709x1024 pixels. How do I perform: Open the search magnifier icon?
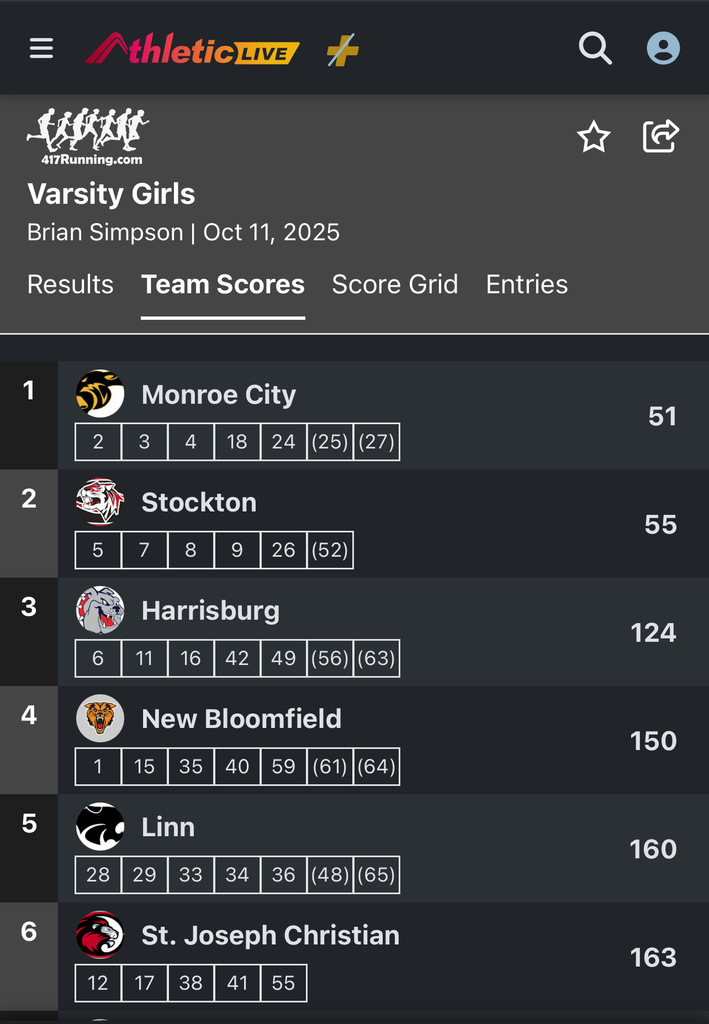[x=595, y=47]
